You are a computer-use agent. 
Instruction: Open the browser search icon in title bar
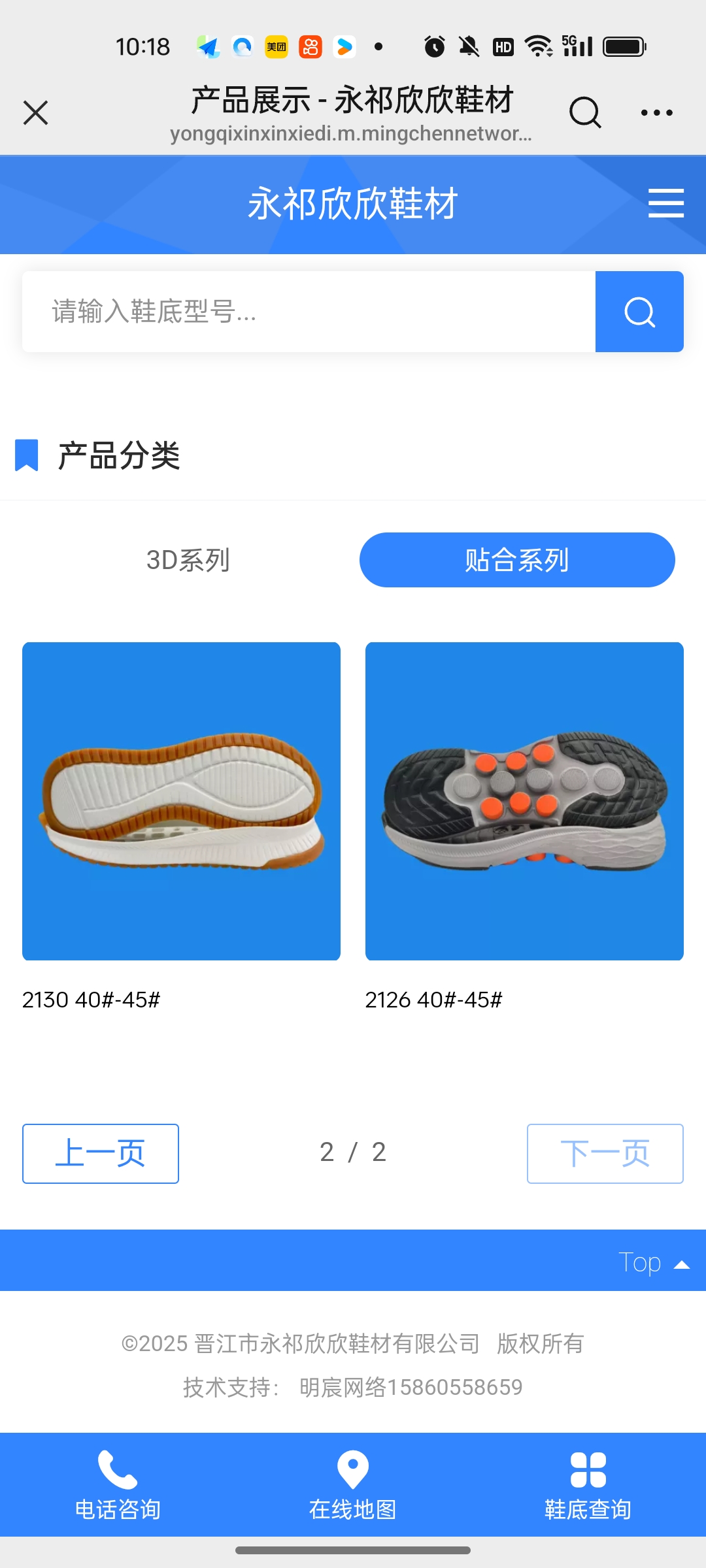click(584, 112)
